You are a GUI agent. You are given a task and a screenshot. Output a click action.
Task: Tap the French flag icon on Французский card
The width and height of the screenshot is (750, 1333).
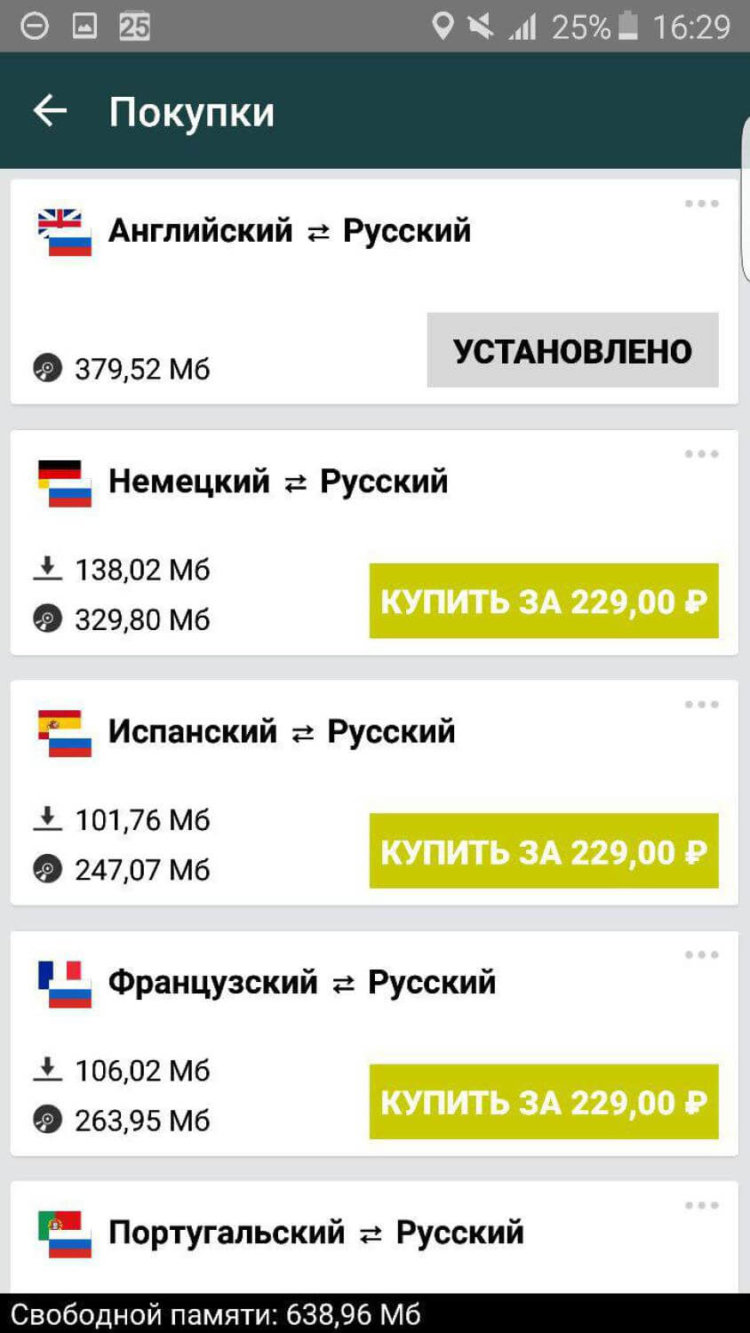[x=62, y=982]
